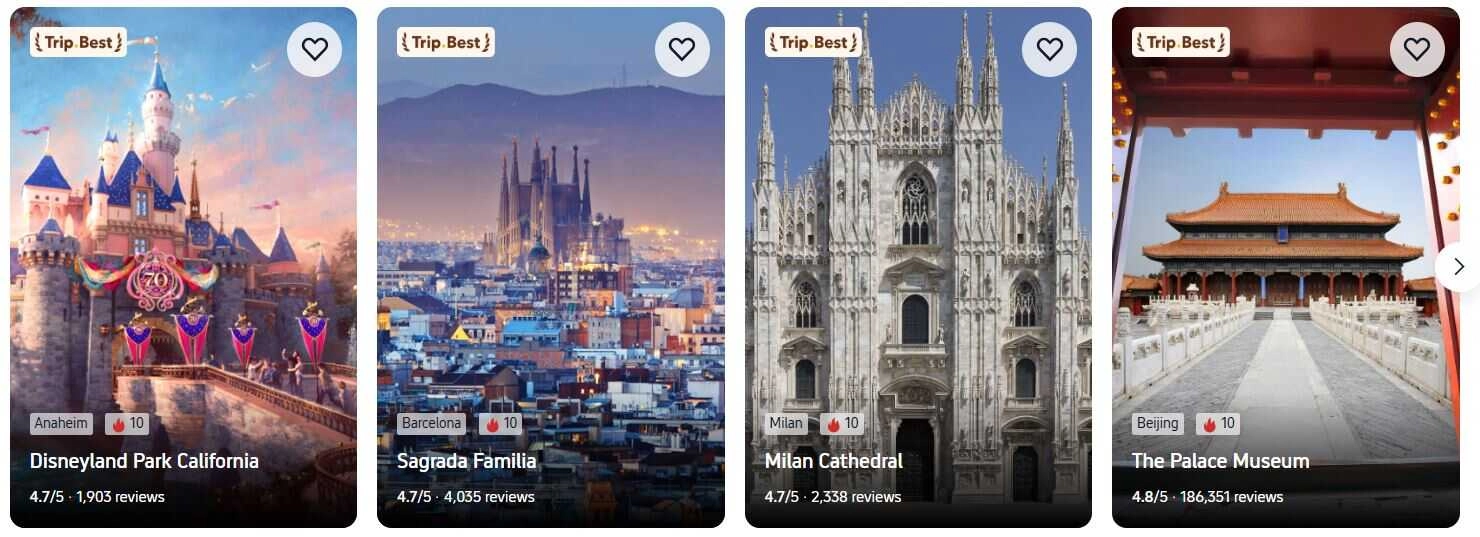The height and width of the screenshot is (537, 1480).
Task: Favorite Disneyland Park California with the heart
Action: tap(314, 49)
